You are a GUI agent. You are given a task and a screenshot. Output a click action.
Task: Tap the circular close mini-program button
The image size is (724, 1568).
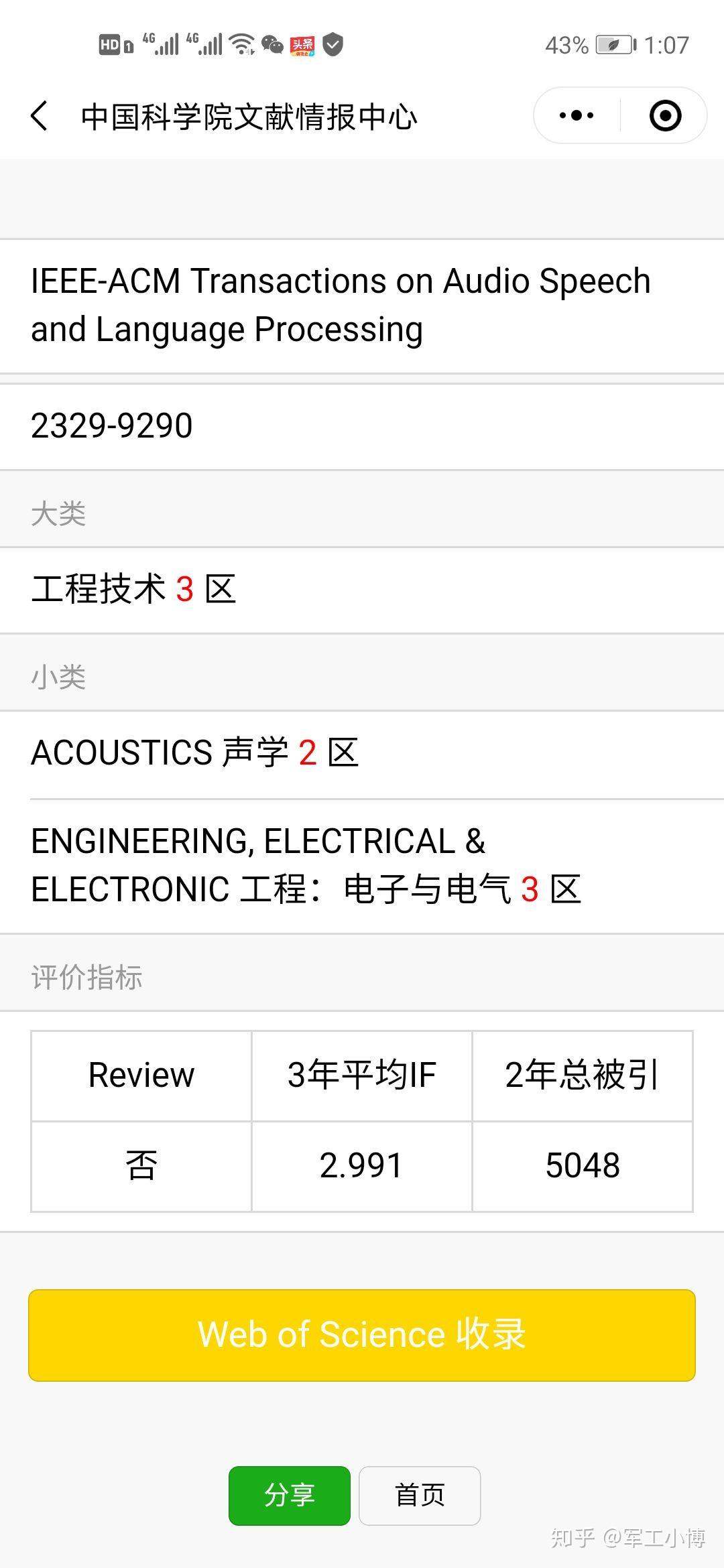click(x=664, y=115)
